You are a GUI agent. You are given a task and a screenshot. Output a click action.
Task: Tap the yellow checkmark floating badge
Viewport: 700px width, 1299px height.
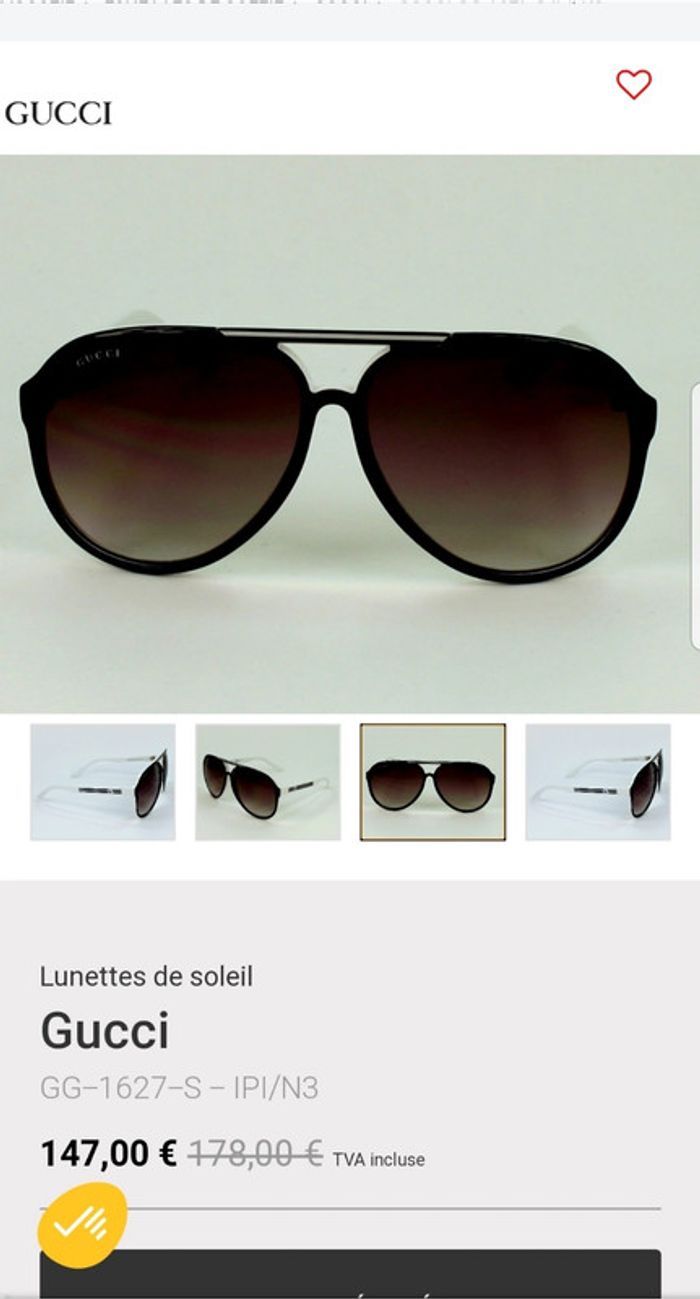tap(82, 1224)
